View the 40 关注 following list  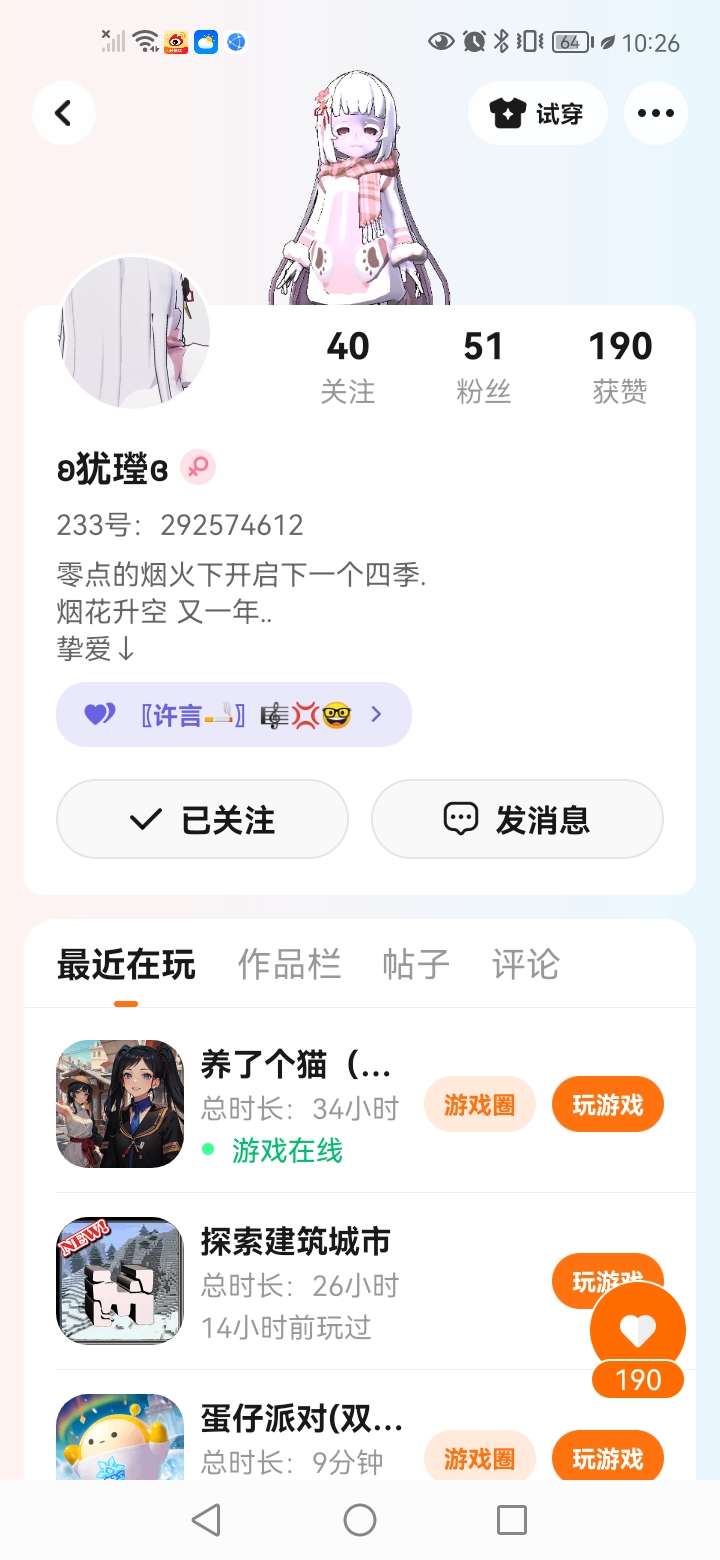tap(348, 366)
